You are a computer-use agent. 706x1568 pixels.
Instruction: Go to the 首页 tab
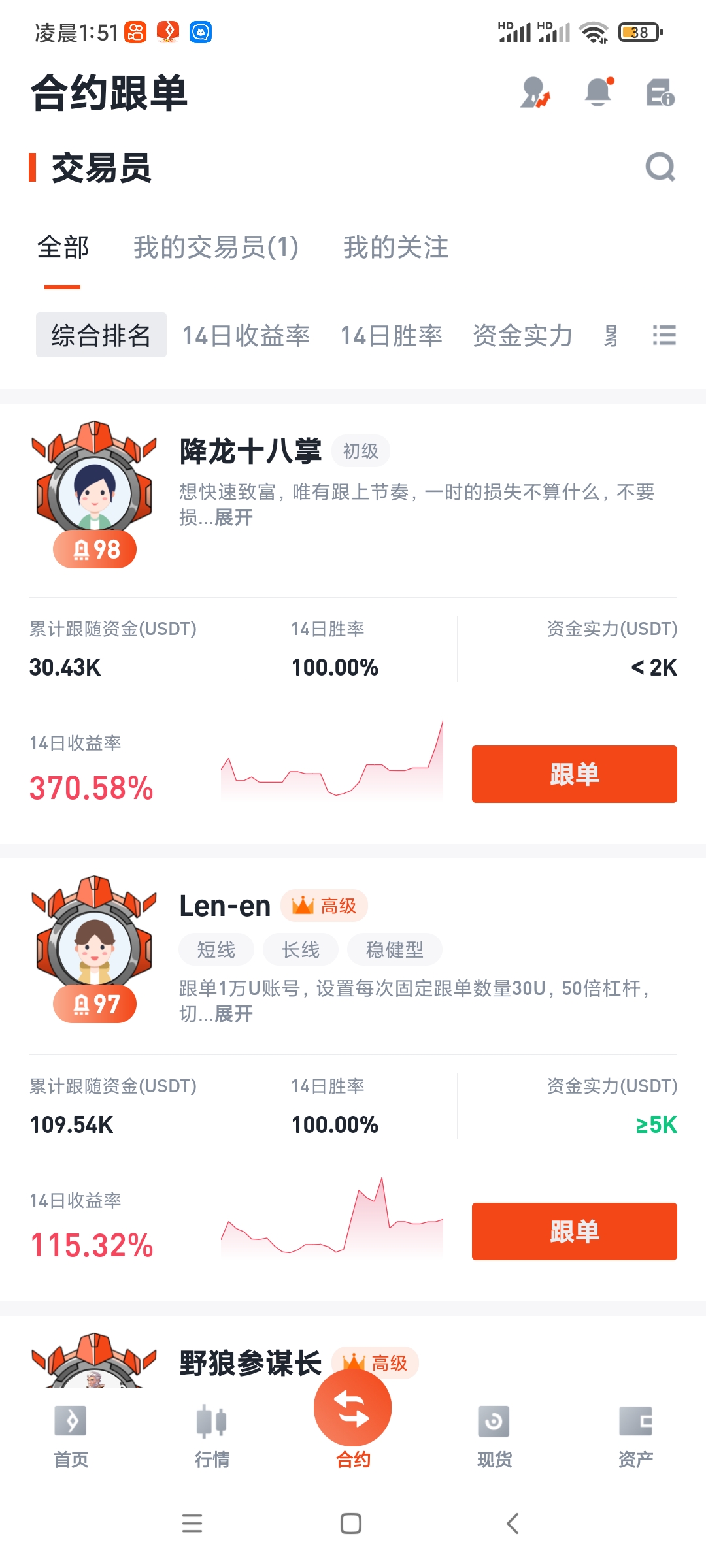(71, 1435)
